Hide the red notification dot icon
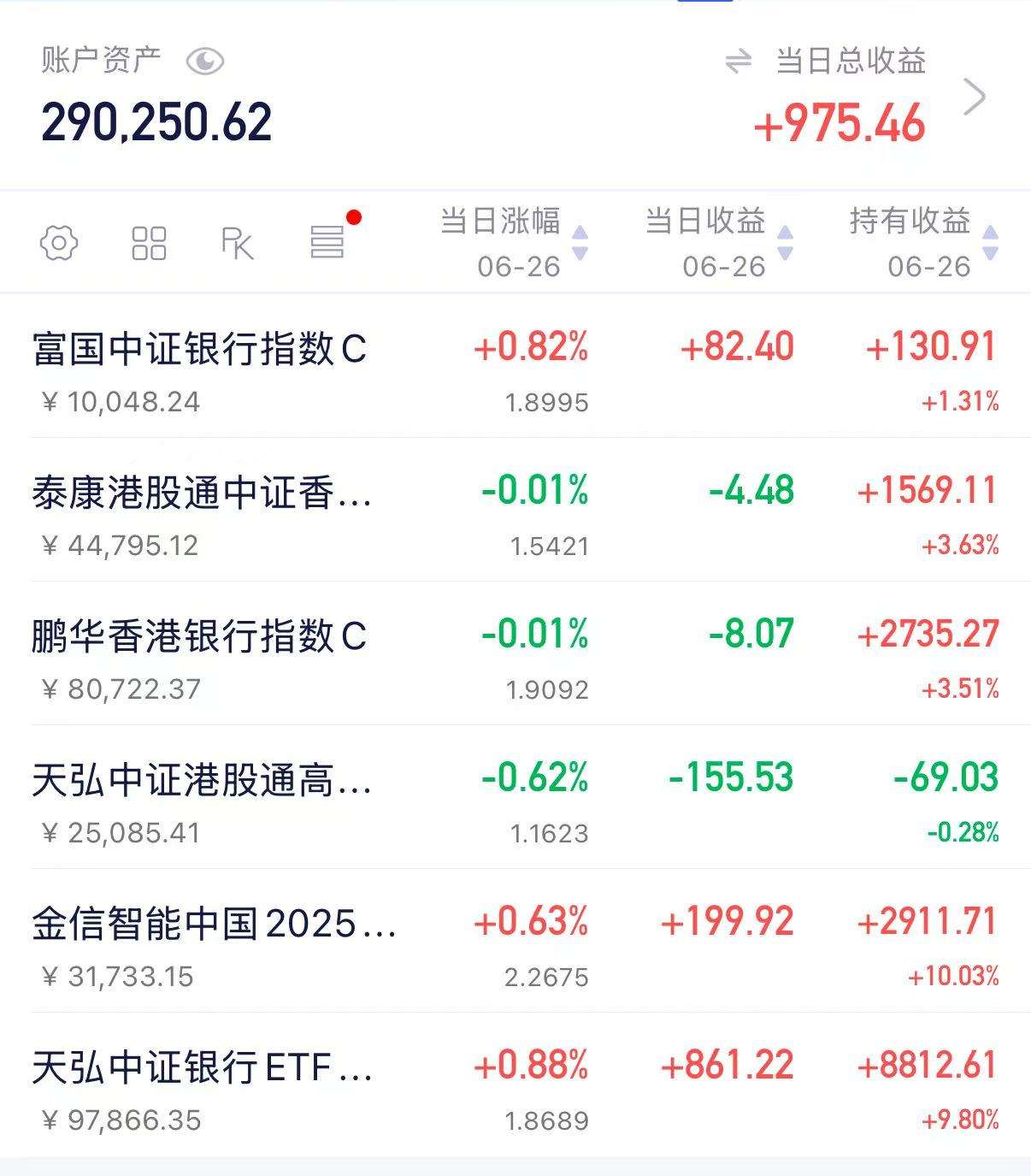Image resolution: width=1031 pixels, height=1176 pixels. (x=353, y=216)
